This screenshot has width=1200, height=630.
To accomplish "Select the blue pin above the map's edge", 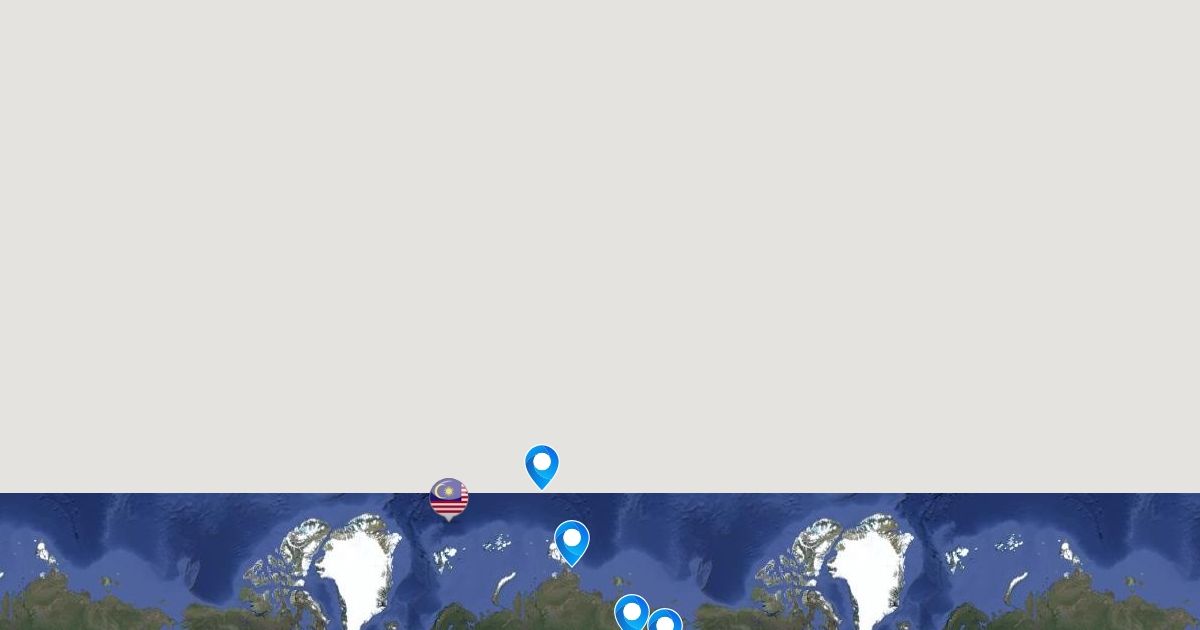I will click(542, 467).
